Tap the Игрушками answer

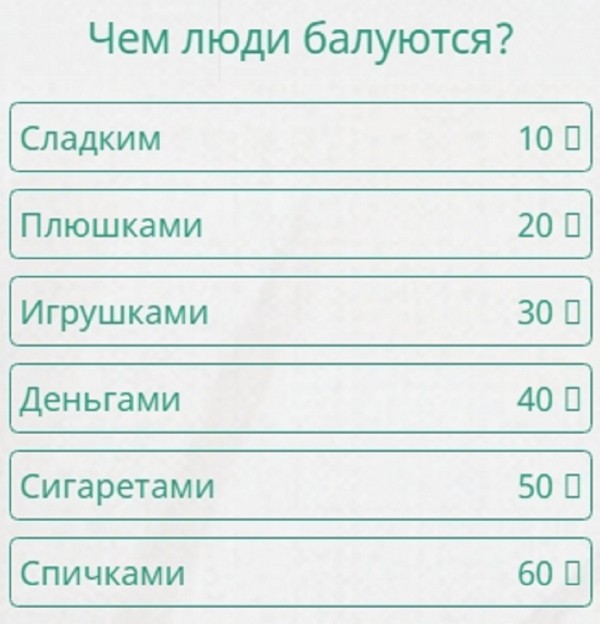tap(300, 313)
